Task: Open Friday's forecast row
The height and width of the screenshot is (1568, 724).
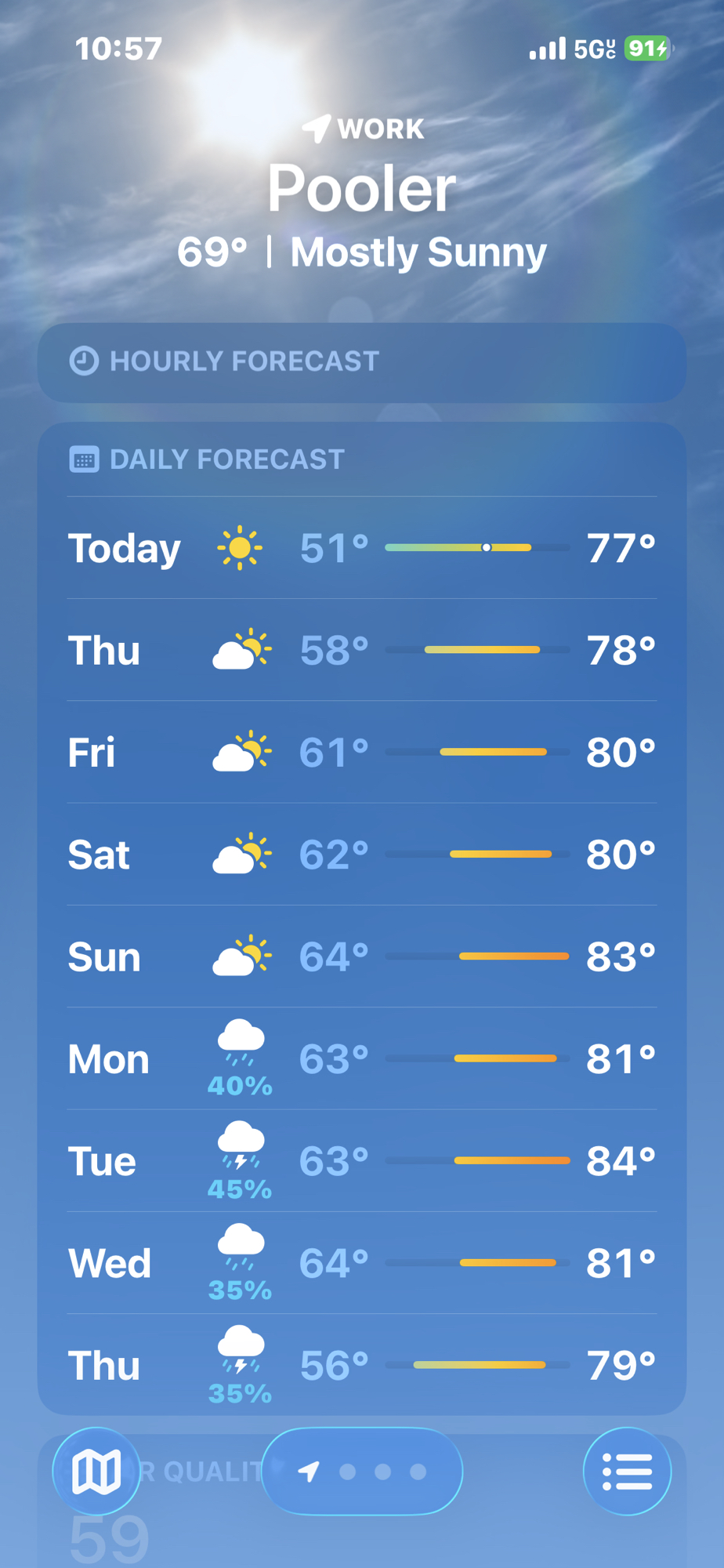Action: pyautogui.click(x=362, y=753)
